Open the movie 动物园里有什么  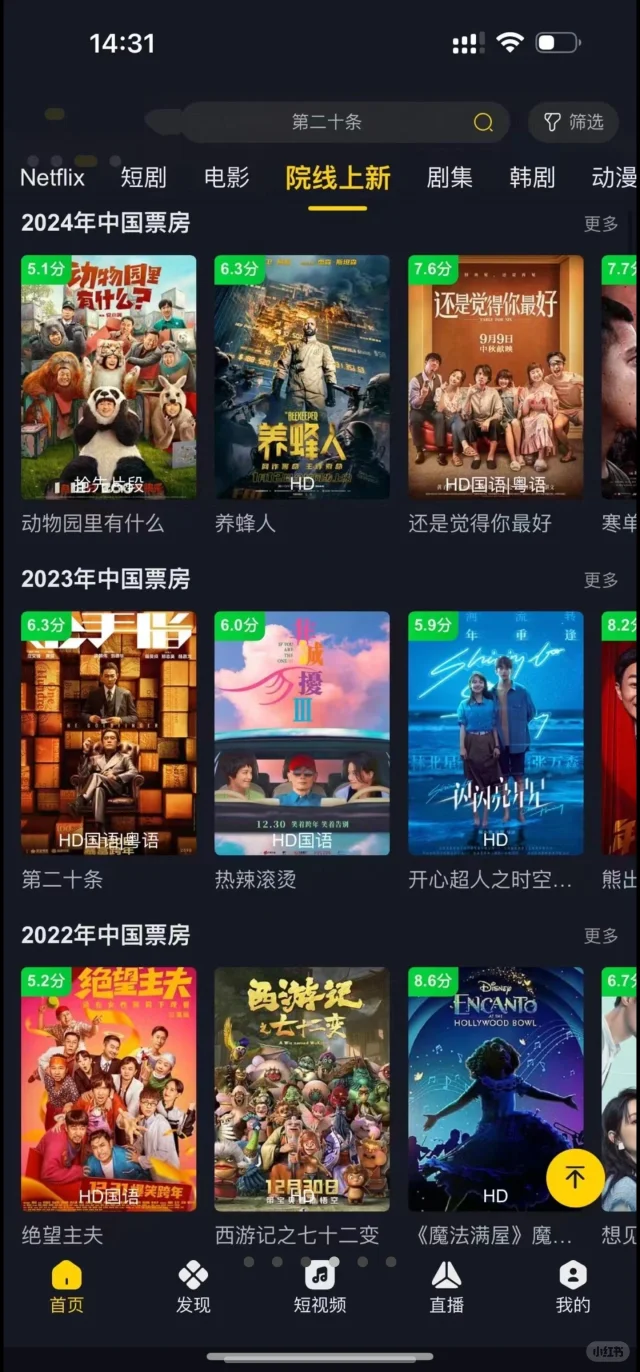pyautogui.click(x=108, y=378)
